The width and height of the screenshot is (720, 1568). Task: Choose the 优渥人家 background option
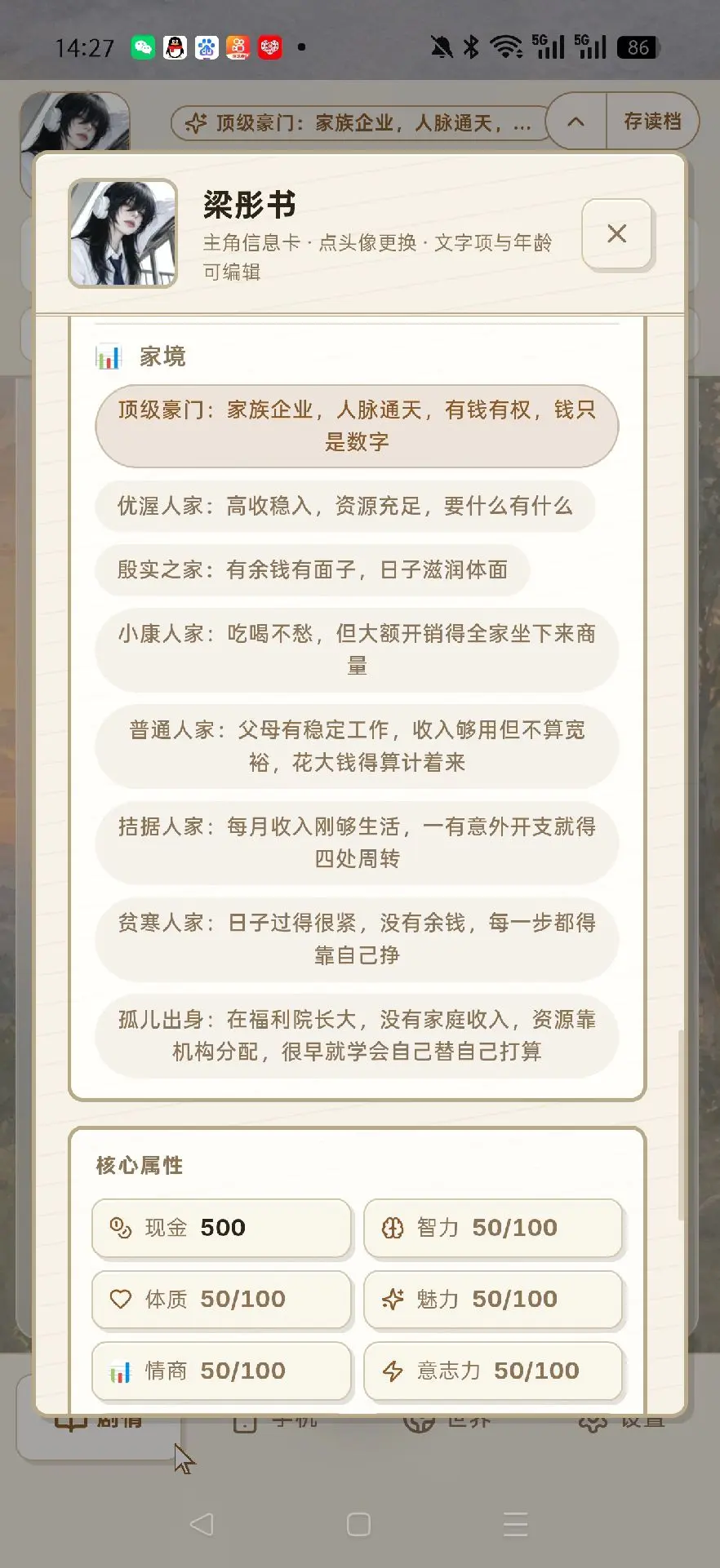pyautogui.click(x=345, y=506)
